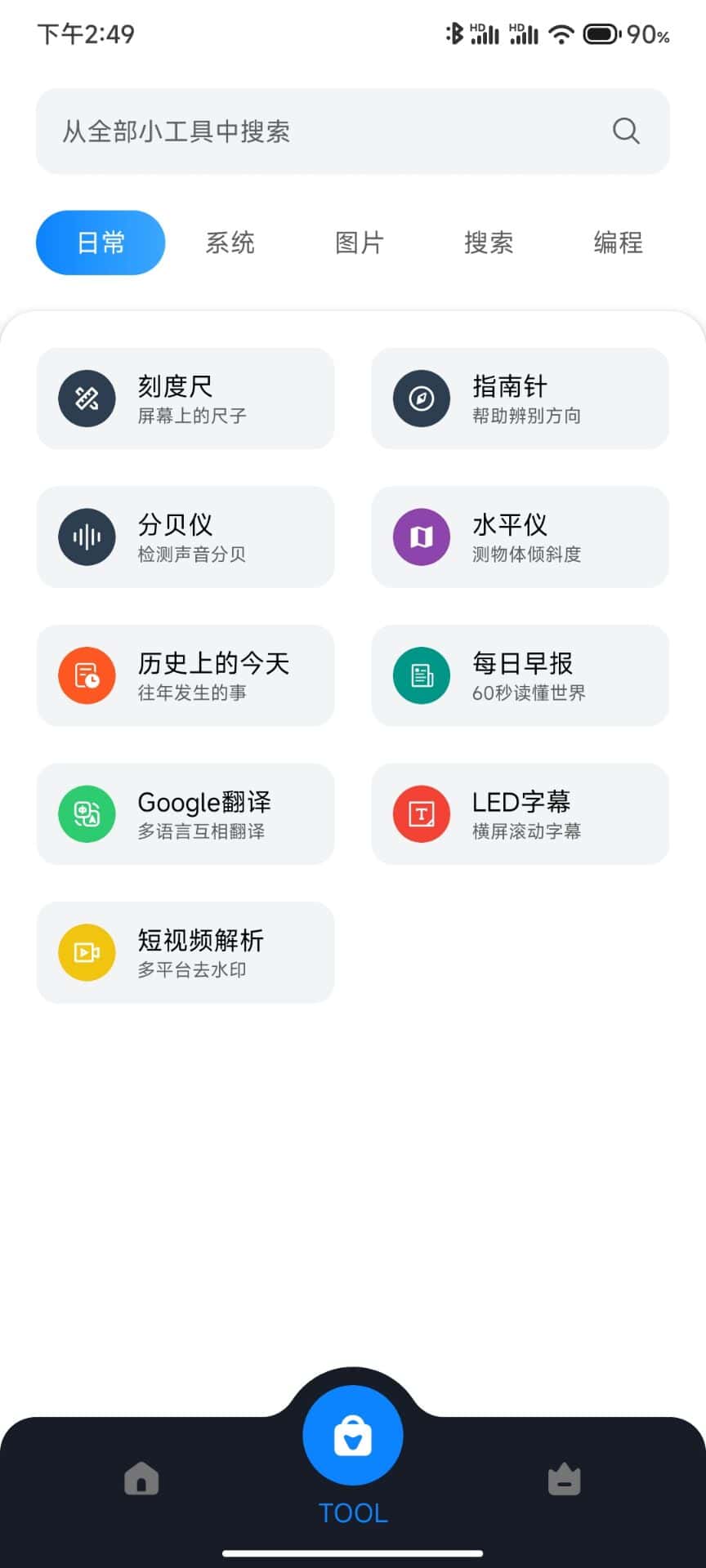Launch the 指南针 compass tool
Viewport: 706px width, 1568px height.
point(520,399)
